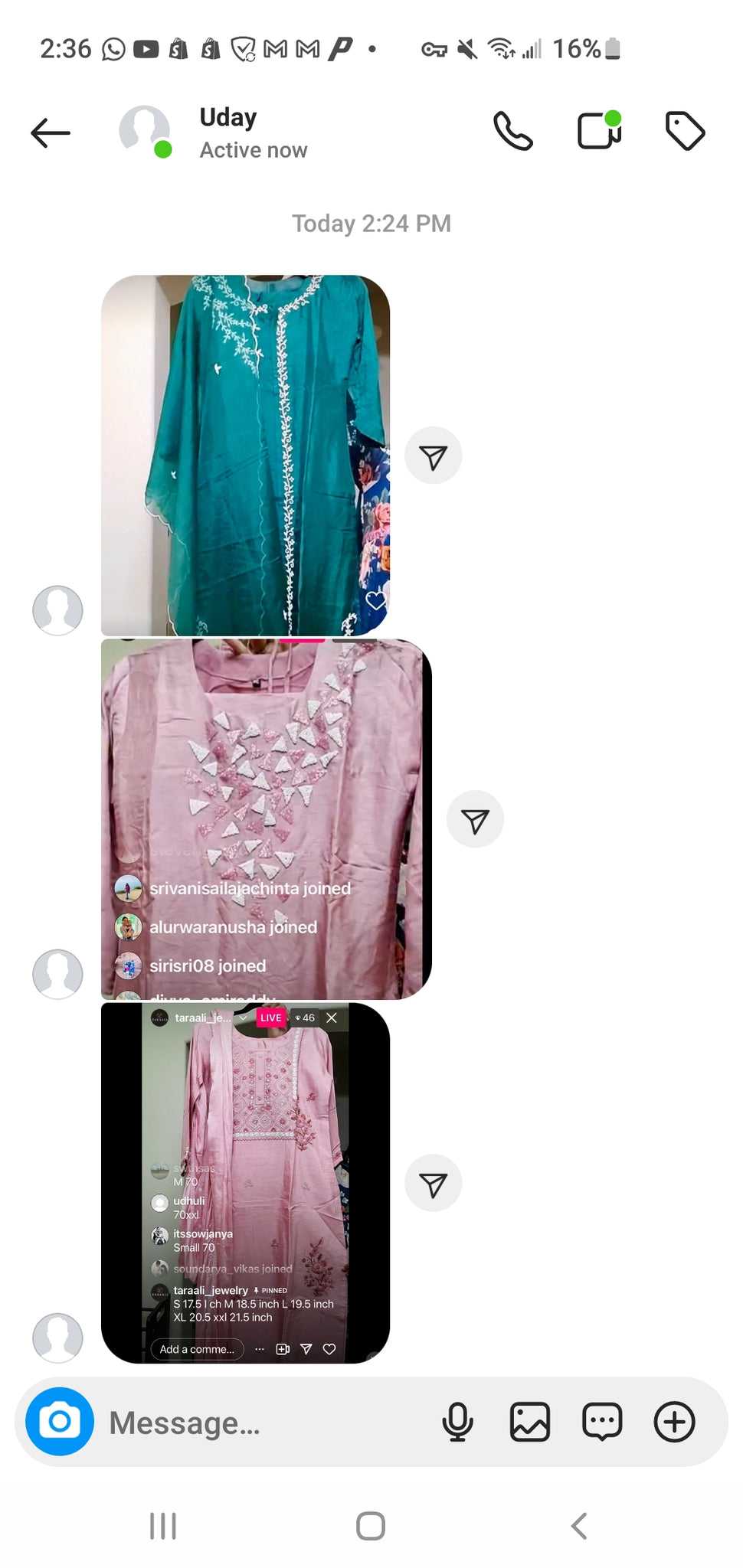This screenshot has height=1568, width=743.
Task: Forward the pink embroidered top image
Action: [475, 820]
